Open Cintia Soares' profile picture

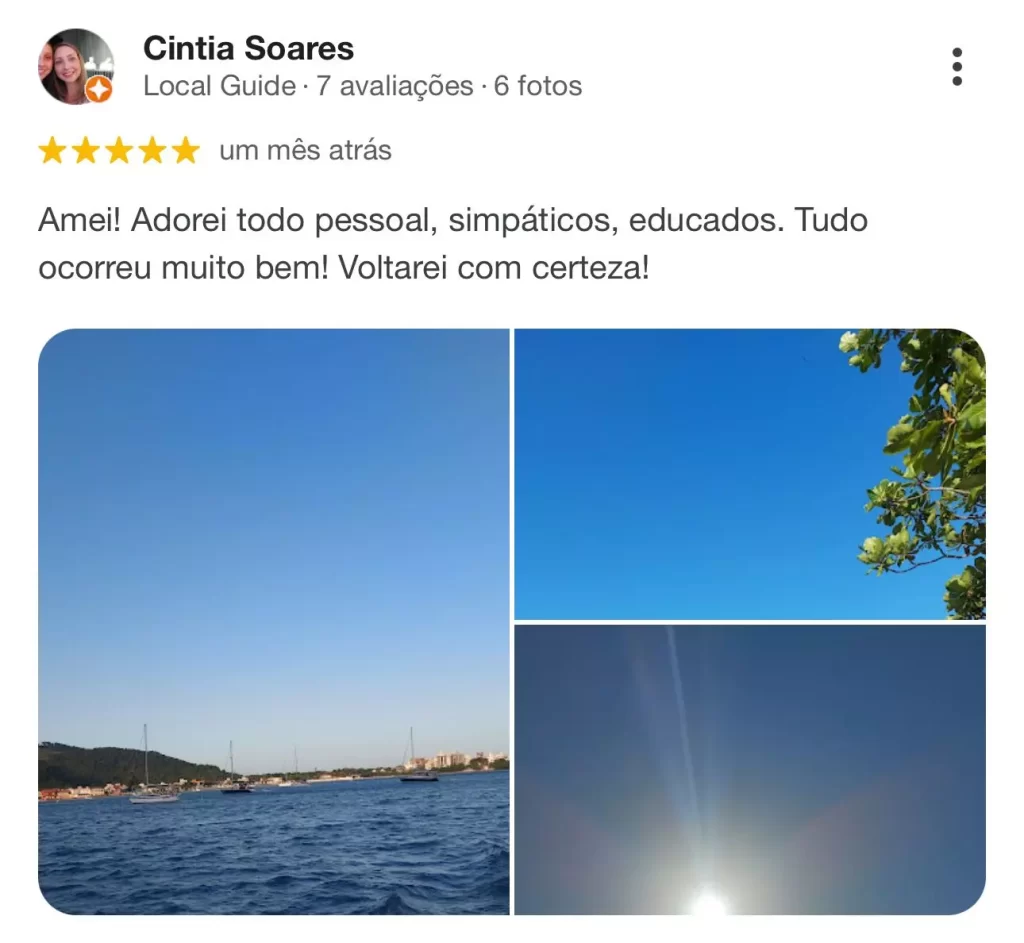click(76, 67)
